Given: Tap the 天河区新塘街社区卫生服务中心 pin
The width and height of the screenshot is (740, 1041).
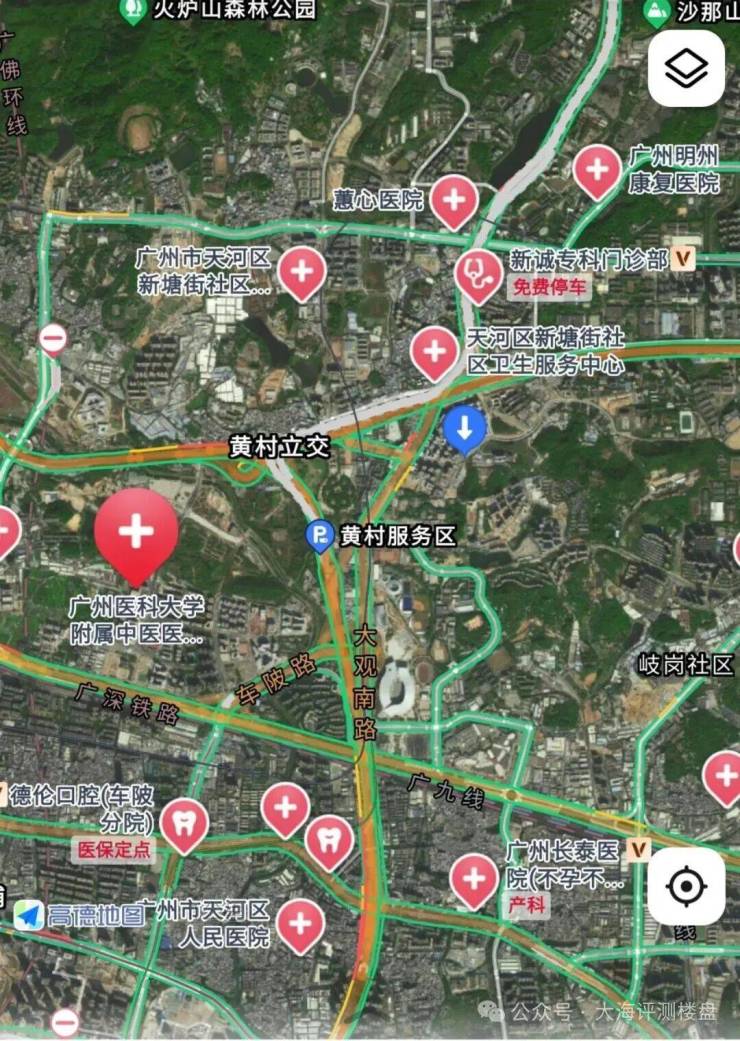Looking at the screenshot, I should click(435, 350).
